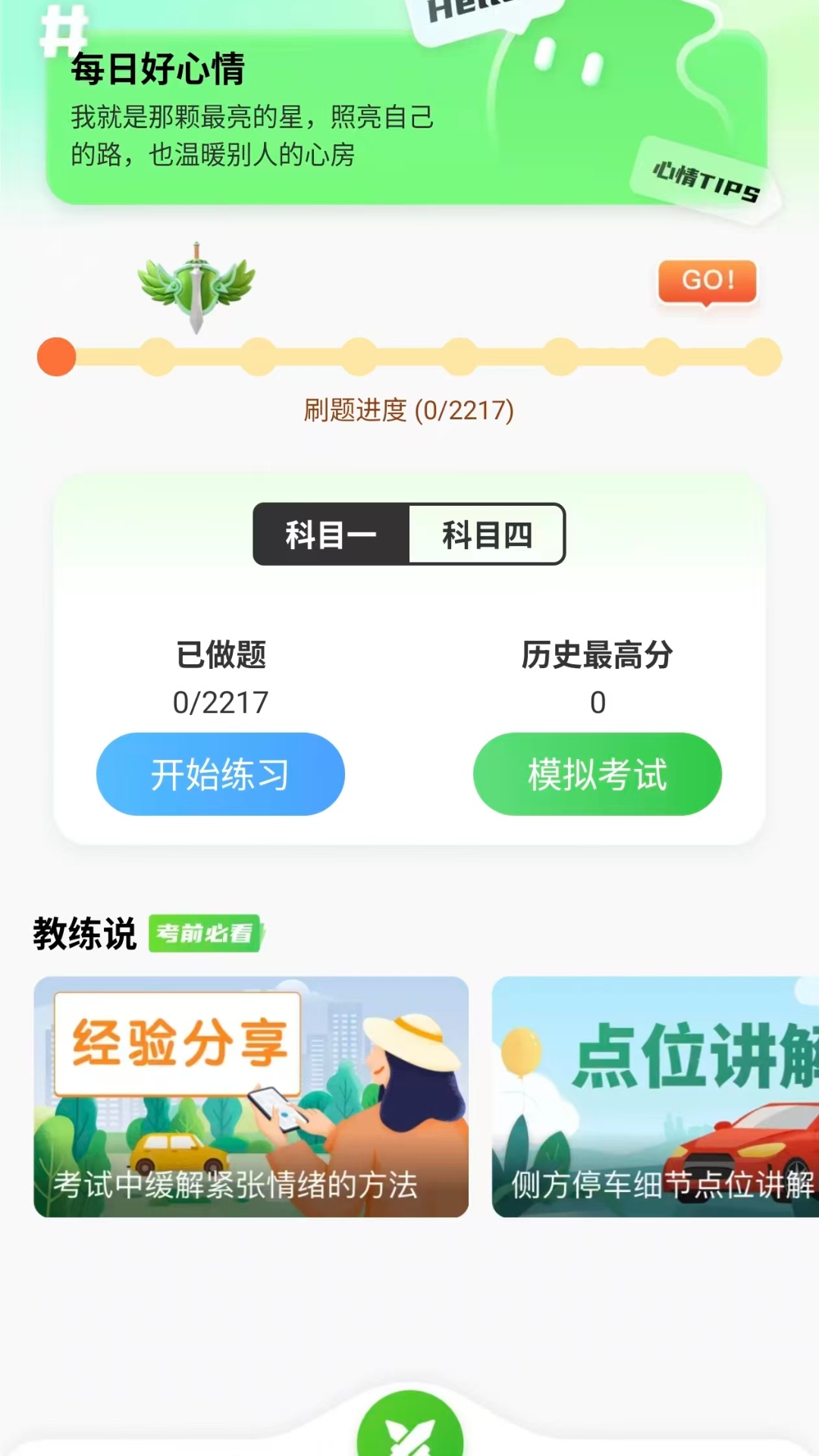The image size is (819, 1456).
Task: Select the 科目一 tab
Action: tap(331, 535)
